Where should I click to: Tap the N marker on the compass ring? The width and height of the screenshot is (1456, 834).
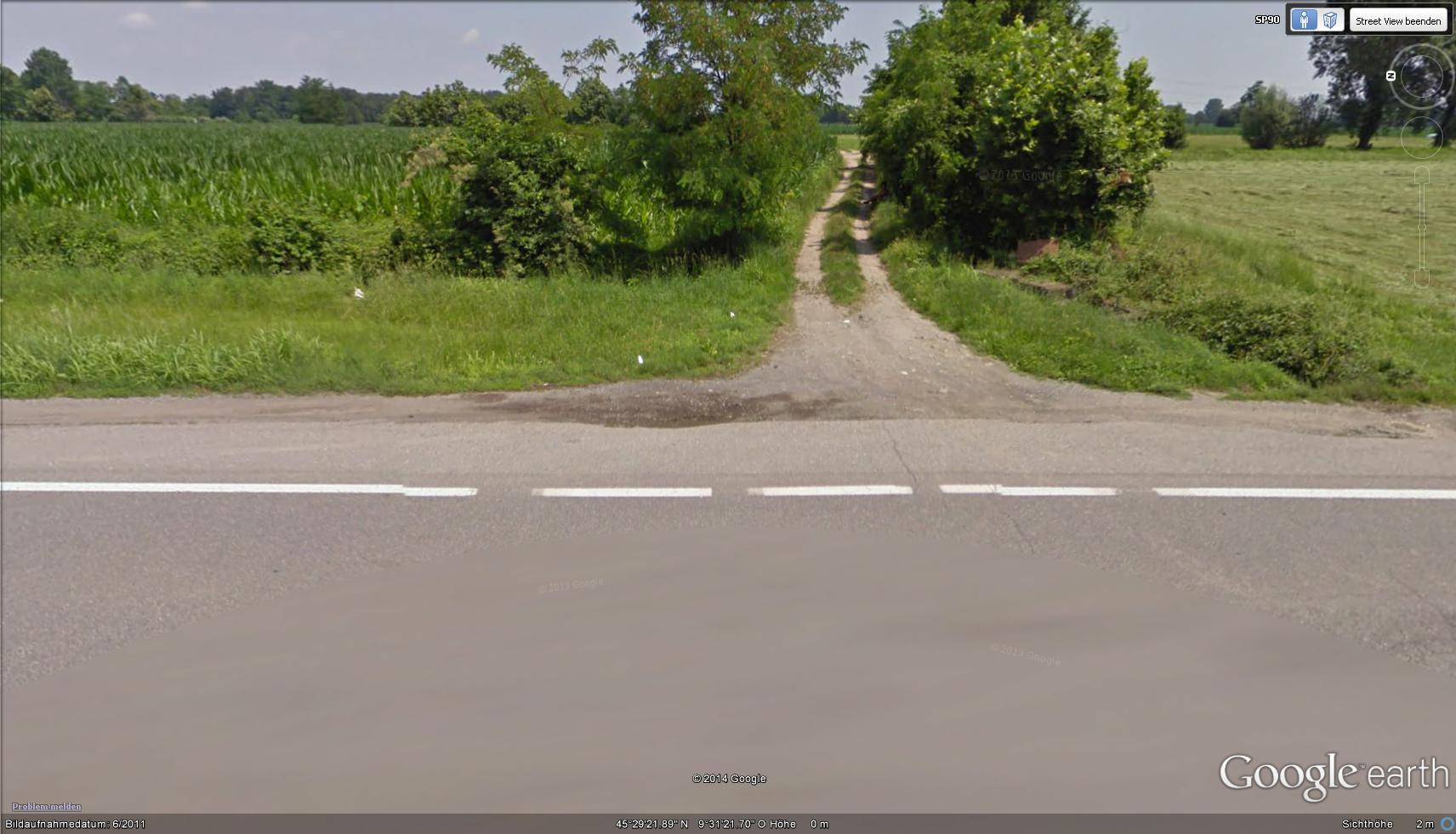pos(1391,76)
